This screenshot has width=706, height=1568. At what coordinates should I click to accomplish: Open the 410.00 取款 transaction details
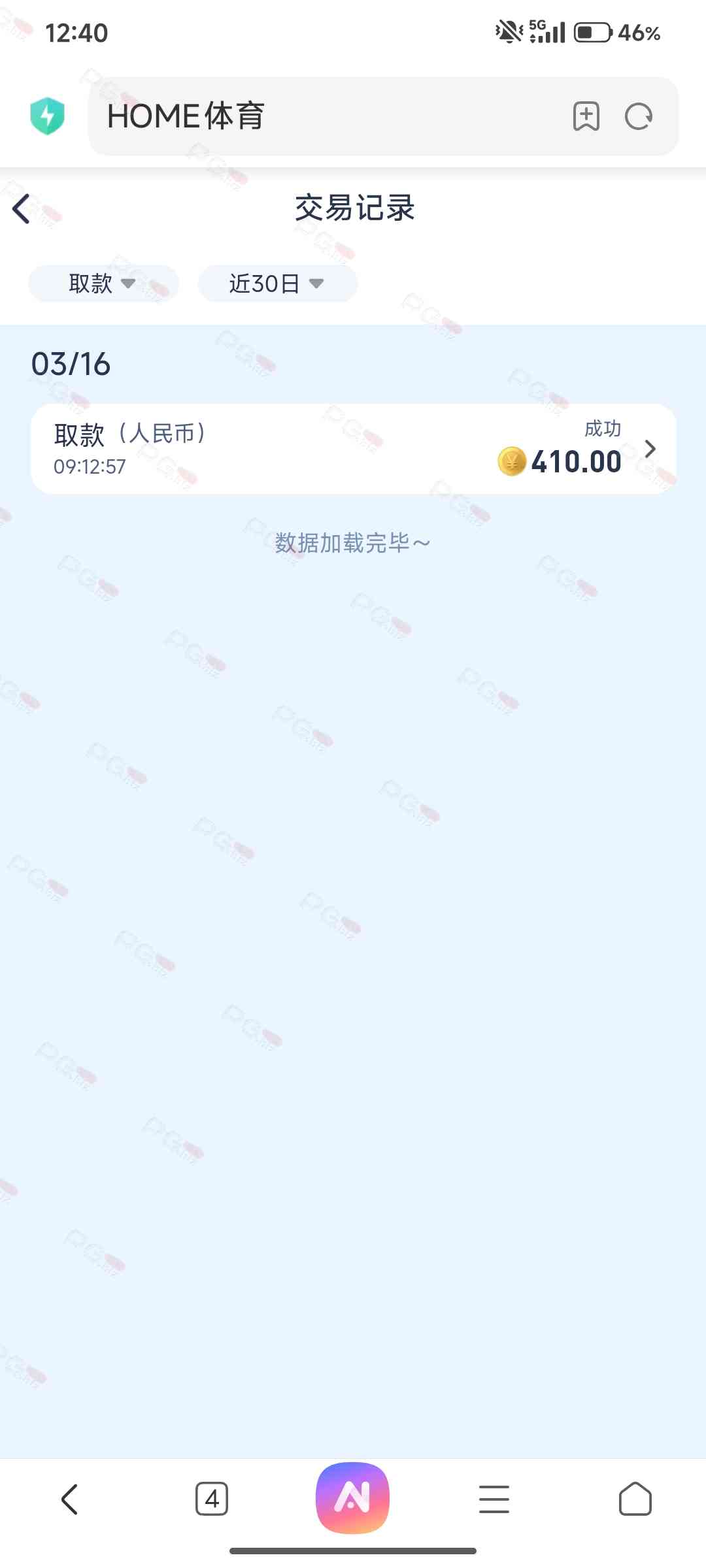(x=353, y=449)
